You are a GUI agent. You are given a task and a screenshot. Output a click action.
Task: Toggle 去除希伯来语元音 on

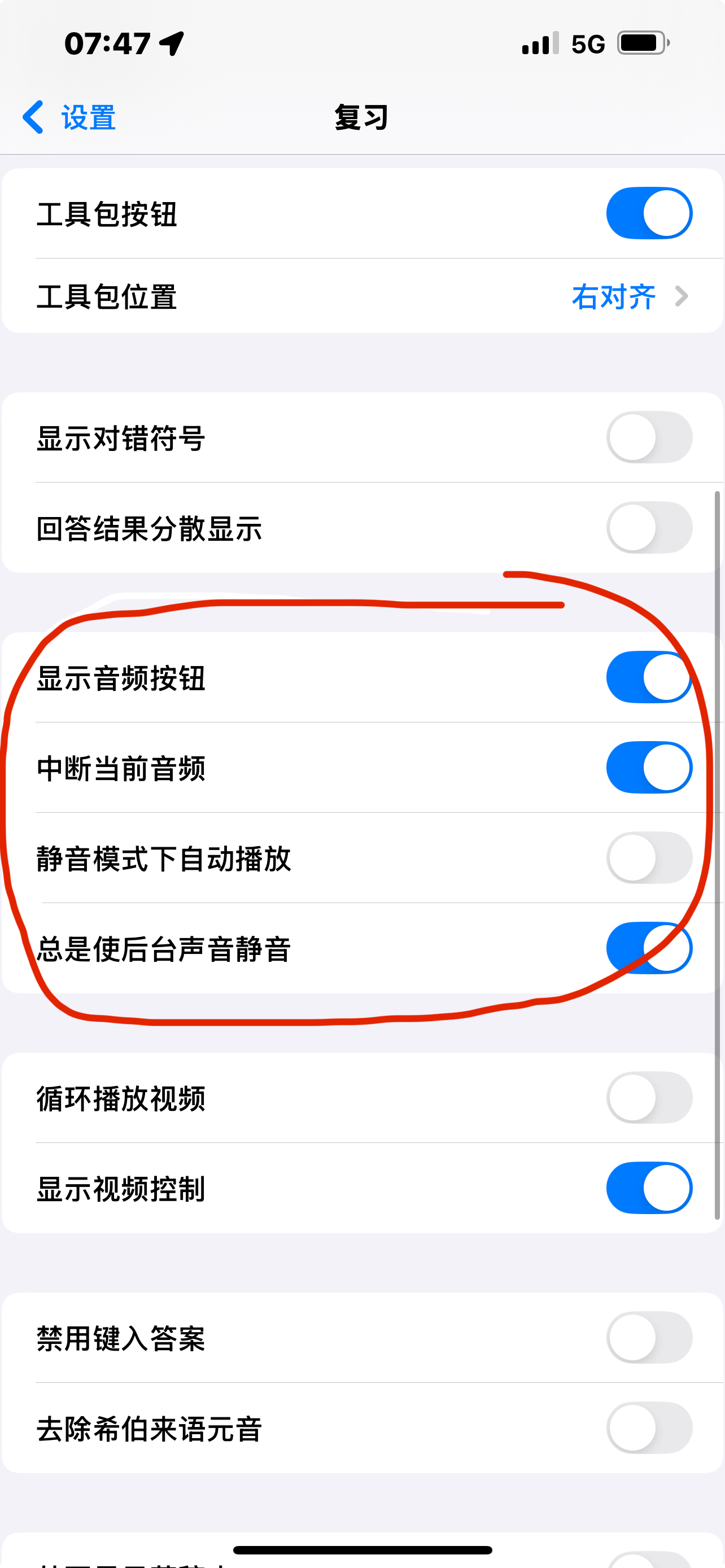pos(648,1427)
